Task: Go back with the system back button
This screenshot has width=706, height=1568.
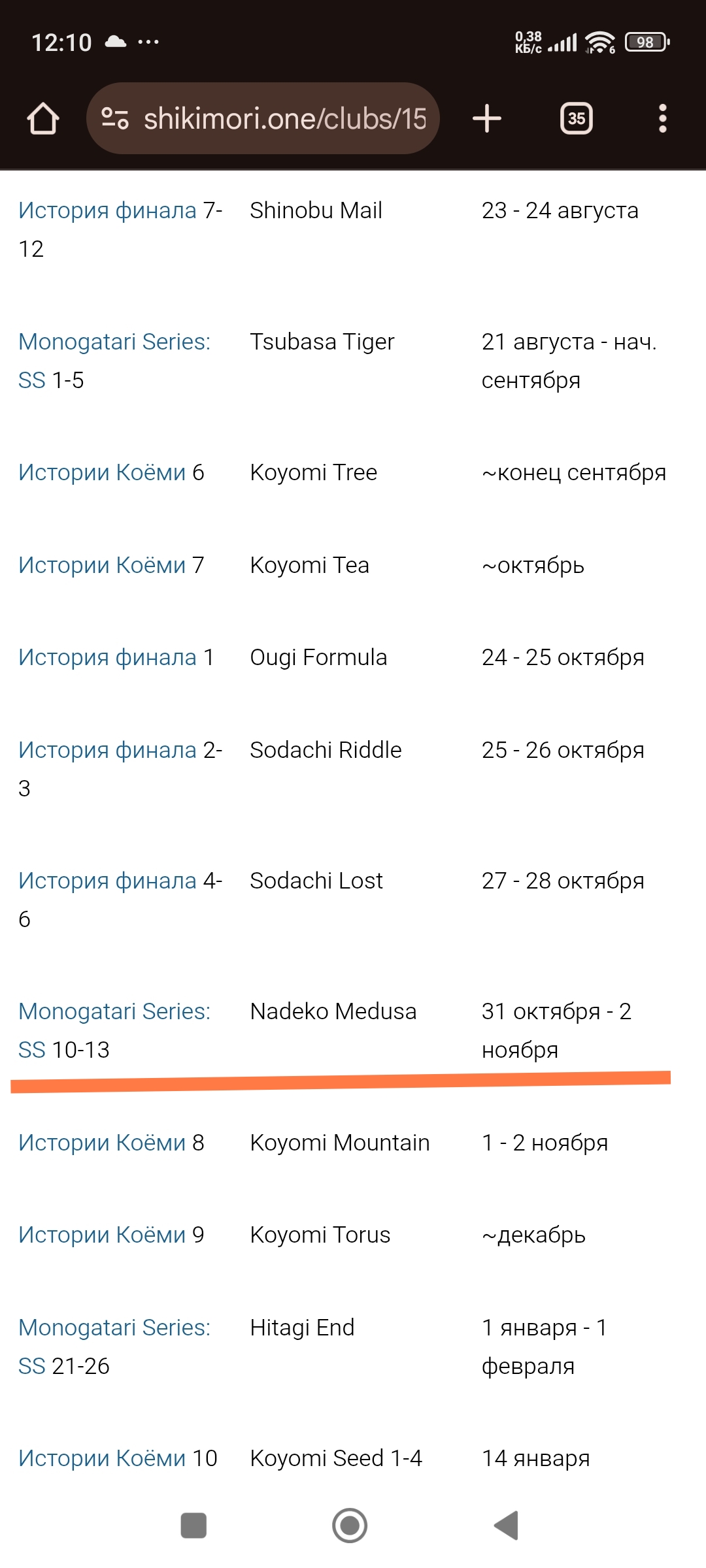Action: tap(507, 1526)
